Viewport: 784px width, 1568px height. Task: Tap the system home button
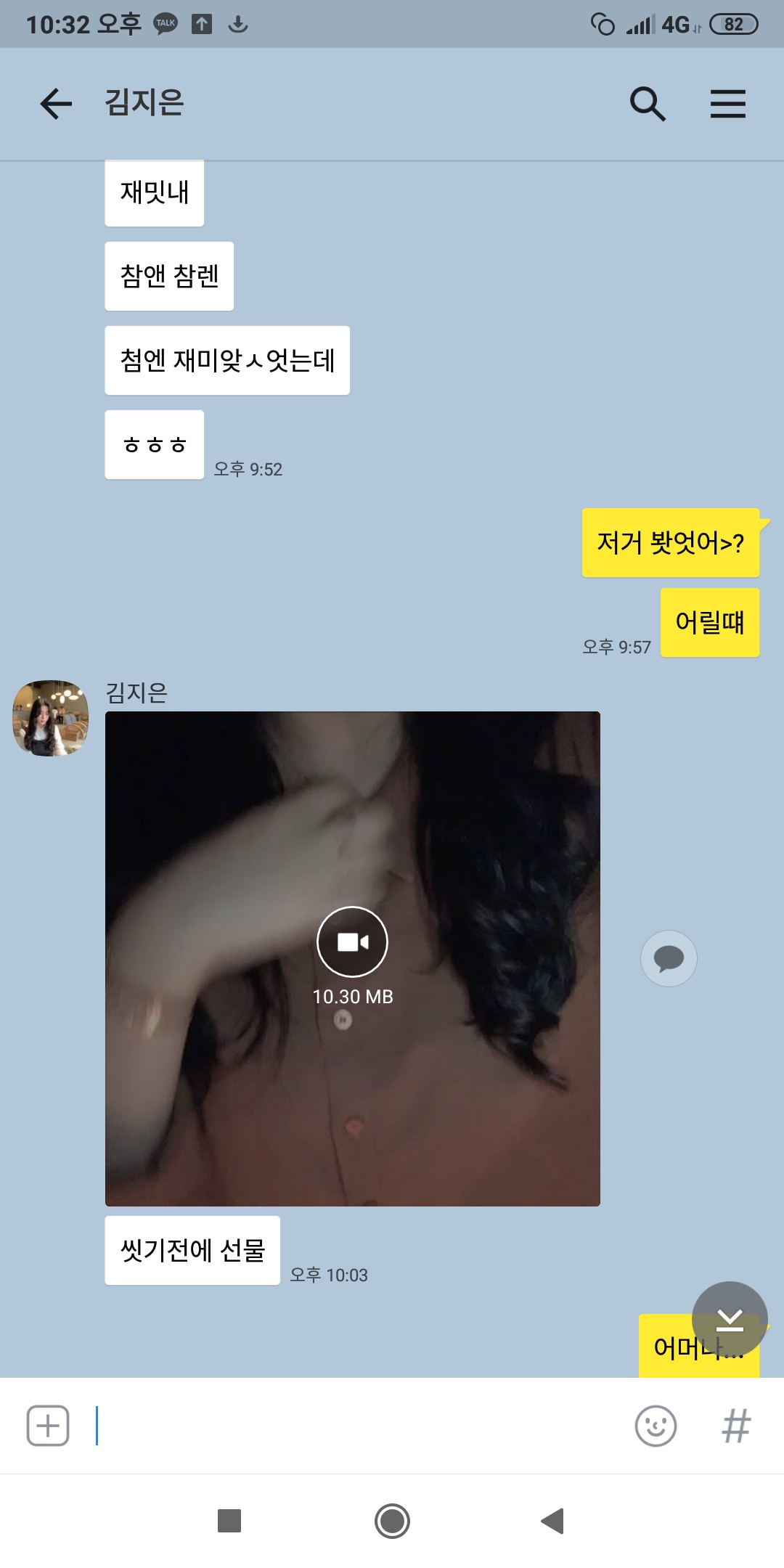tap(392, 1521)
